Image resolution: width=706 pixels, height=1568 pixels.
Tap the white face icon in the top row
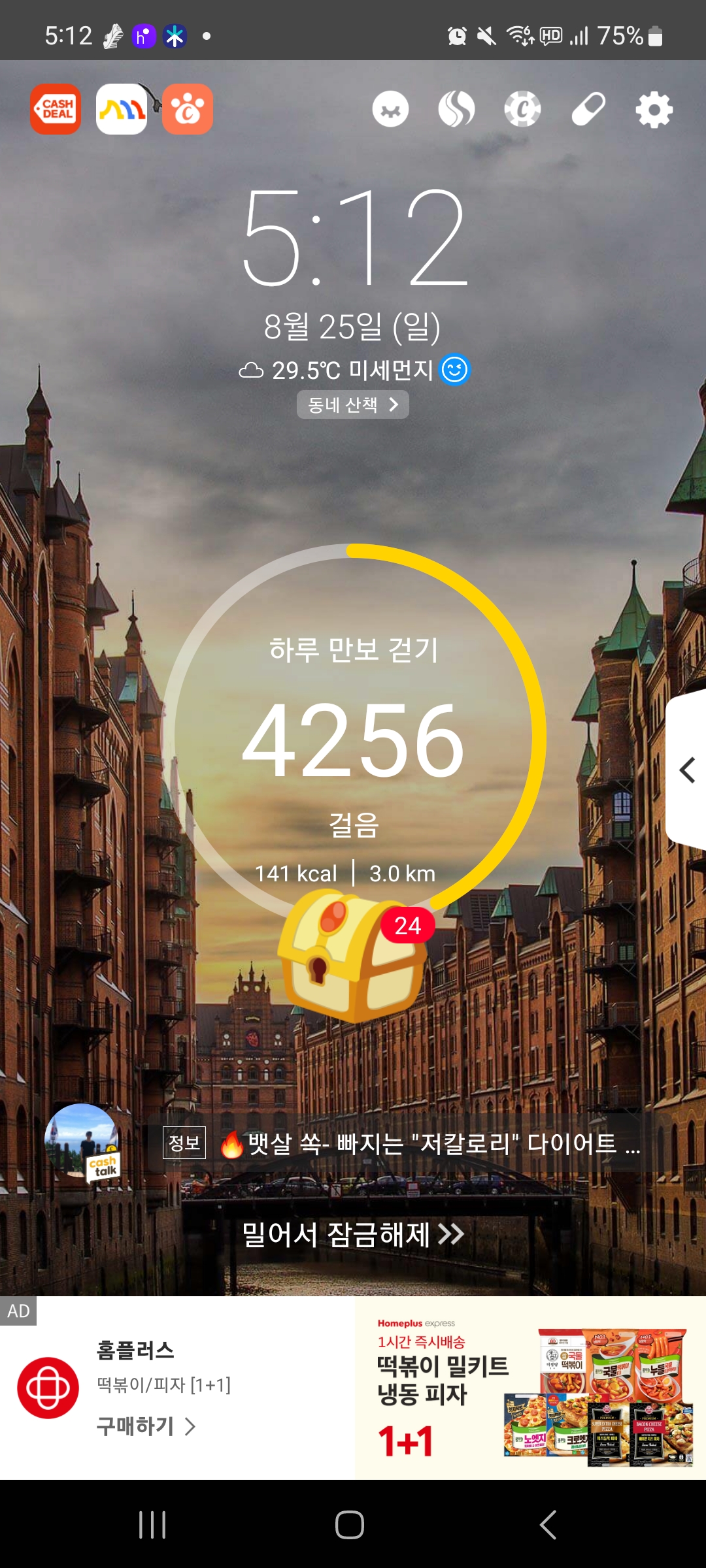tap(391, 109)
